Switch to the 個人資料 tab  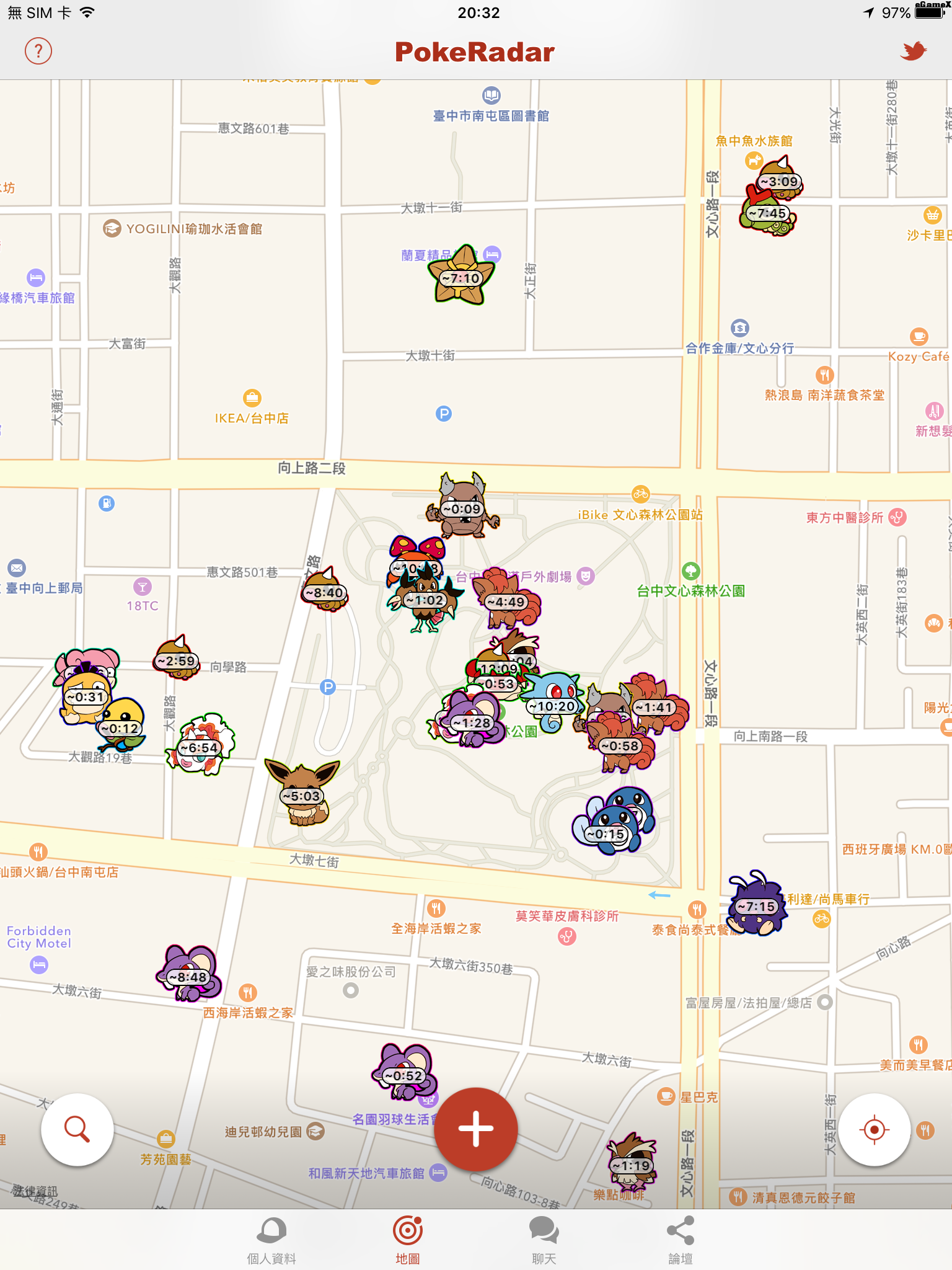click(x=271, y=1240)
